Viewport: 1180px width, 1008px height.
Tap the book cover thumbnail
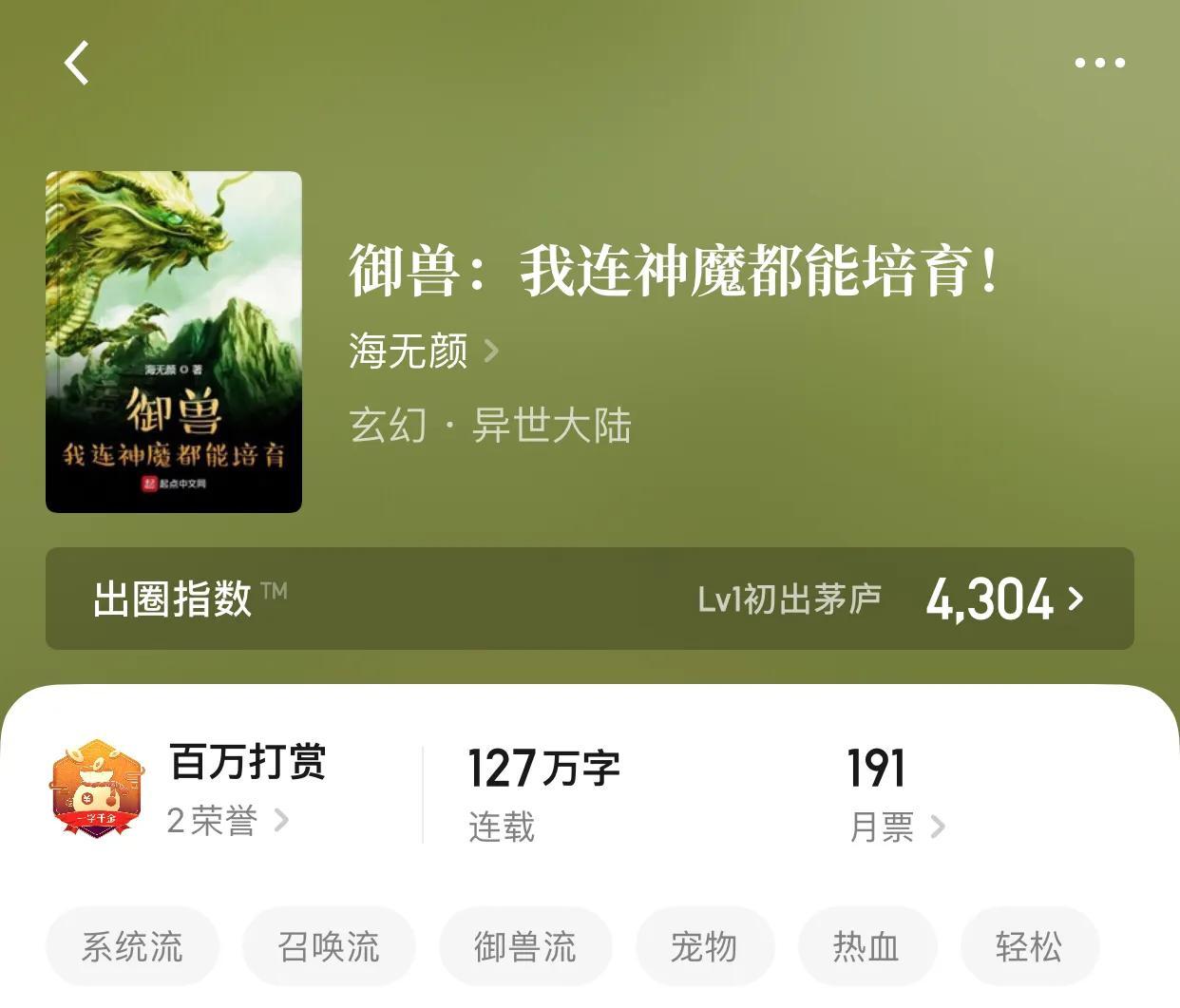174,342
